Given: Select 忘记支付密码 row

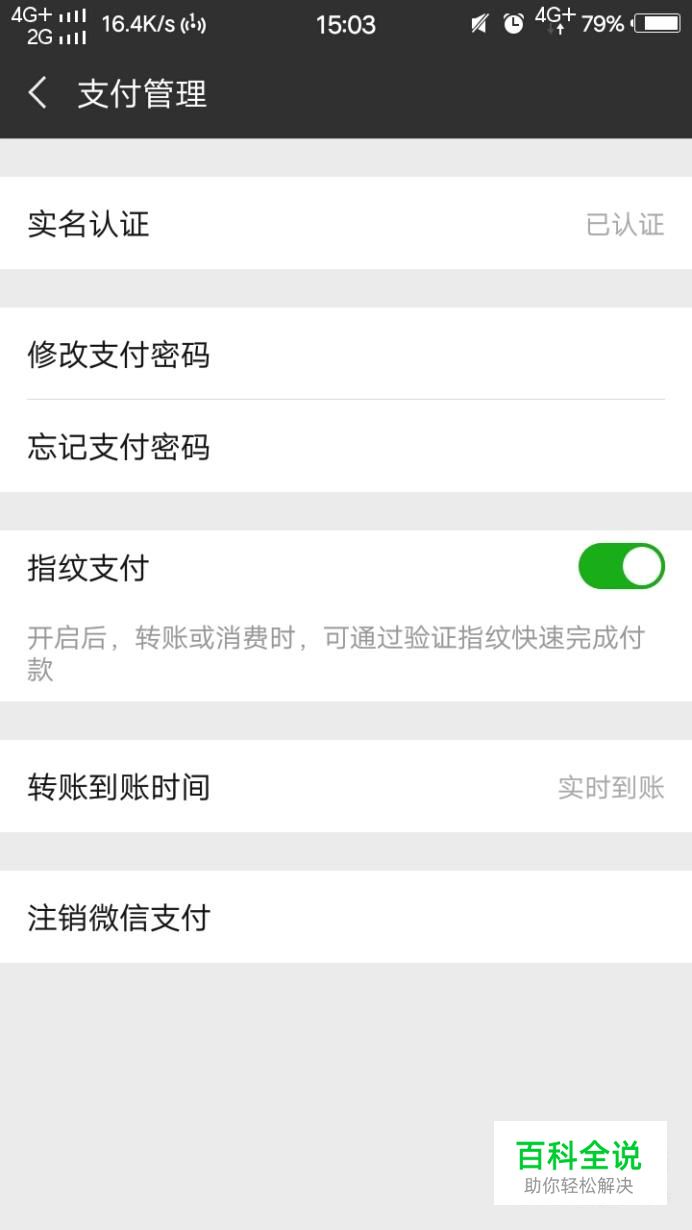Looking at the screenshot, I should pos(346,447).
